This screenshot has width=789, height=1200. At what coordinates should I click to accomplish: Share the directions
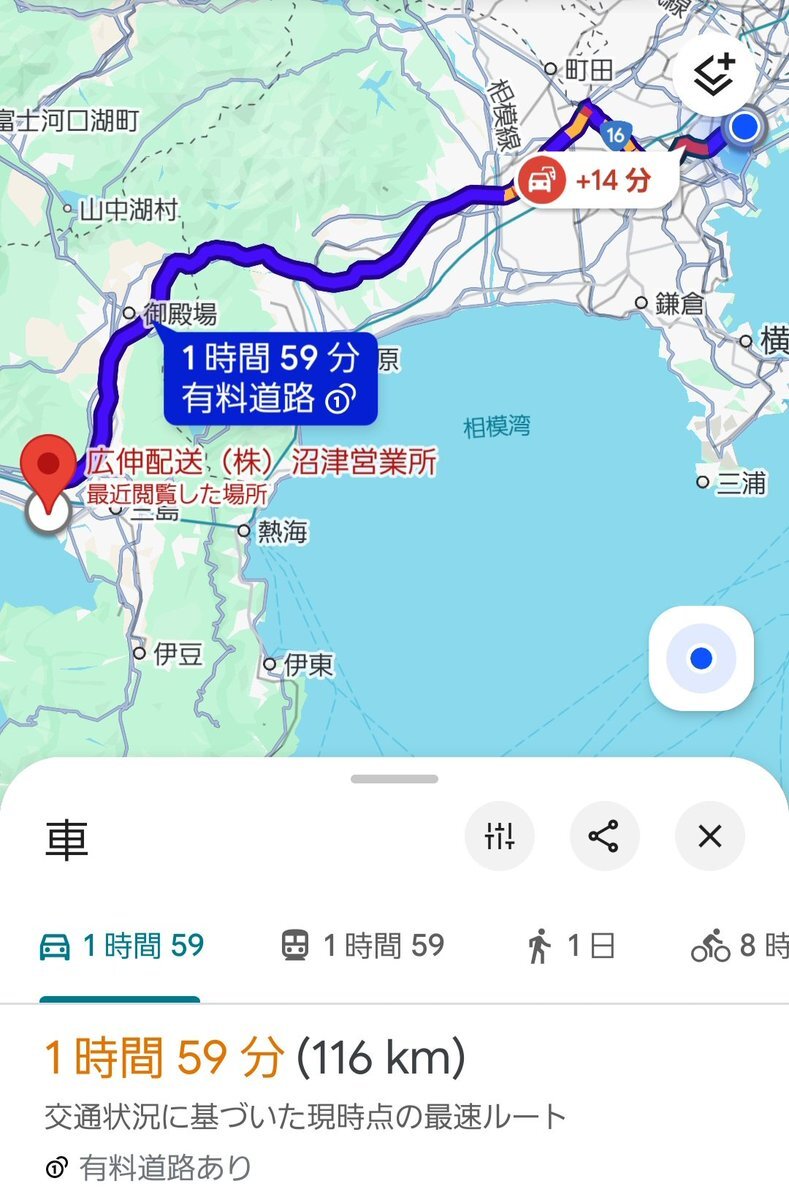[604, 836]
